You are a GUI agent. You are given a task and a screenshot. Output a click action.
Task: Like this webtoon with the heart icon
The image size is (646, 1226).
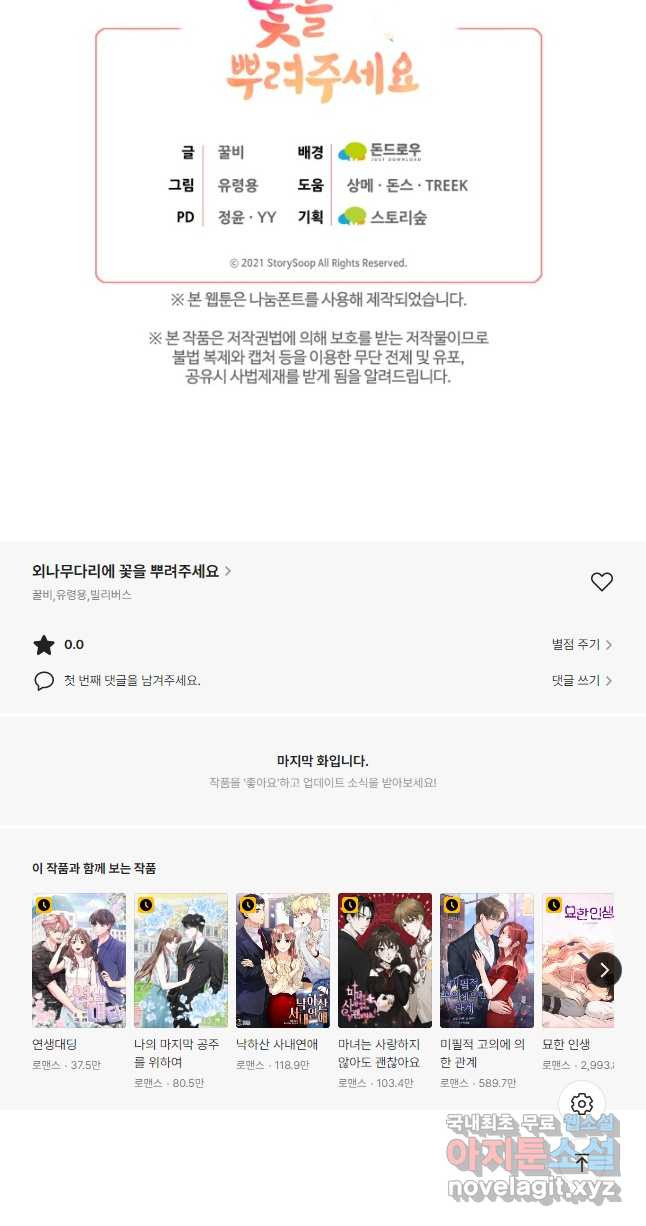pos(601,582)
